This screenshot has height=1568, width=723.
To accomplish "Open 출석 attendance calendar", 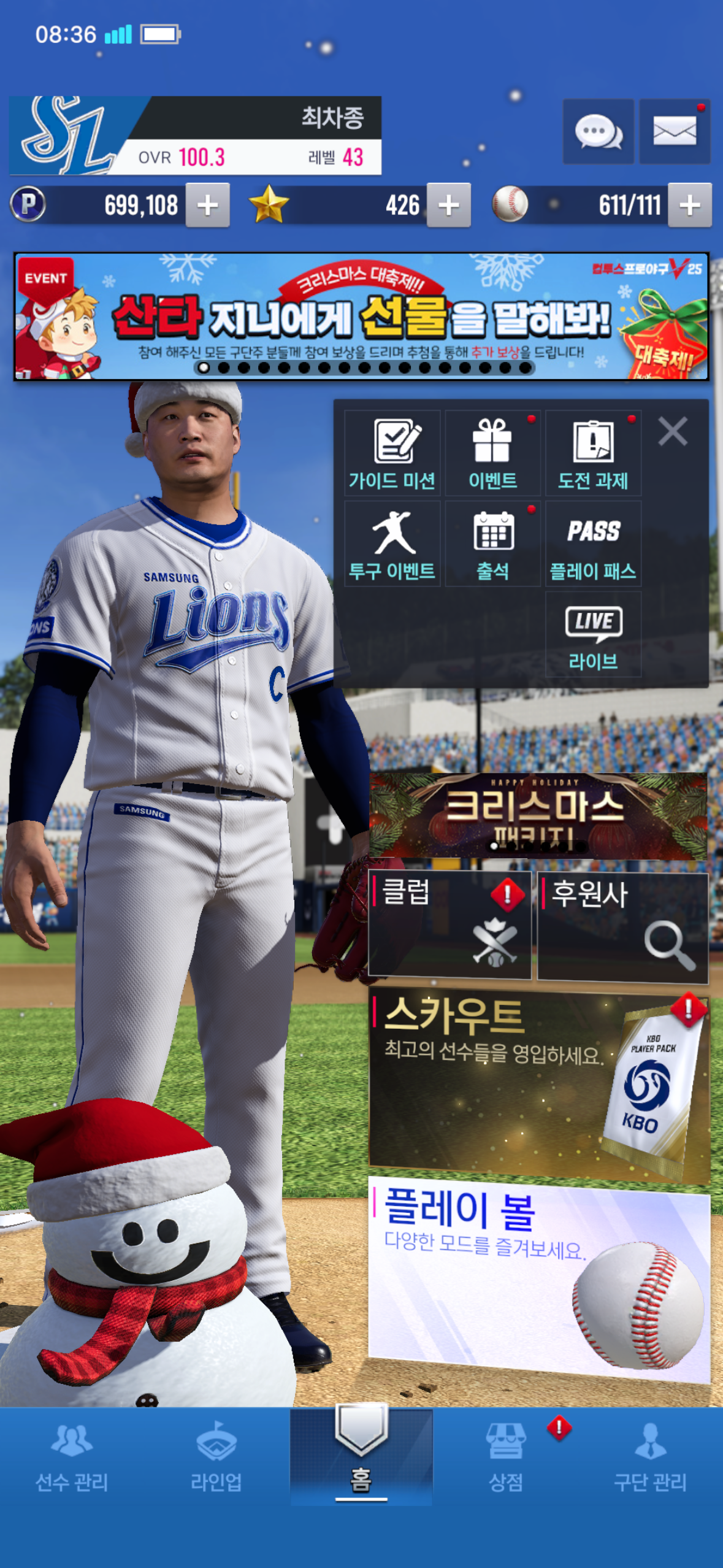I will (x=492, y=544).
